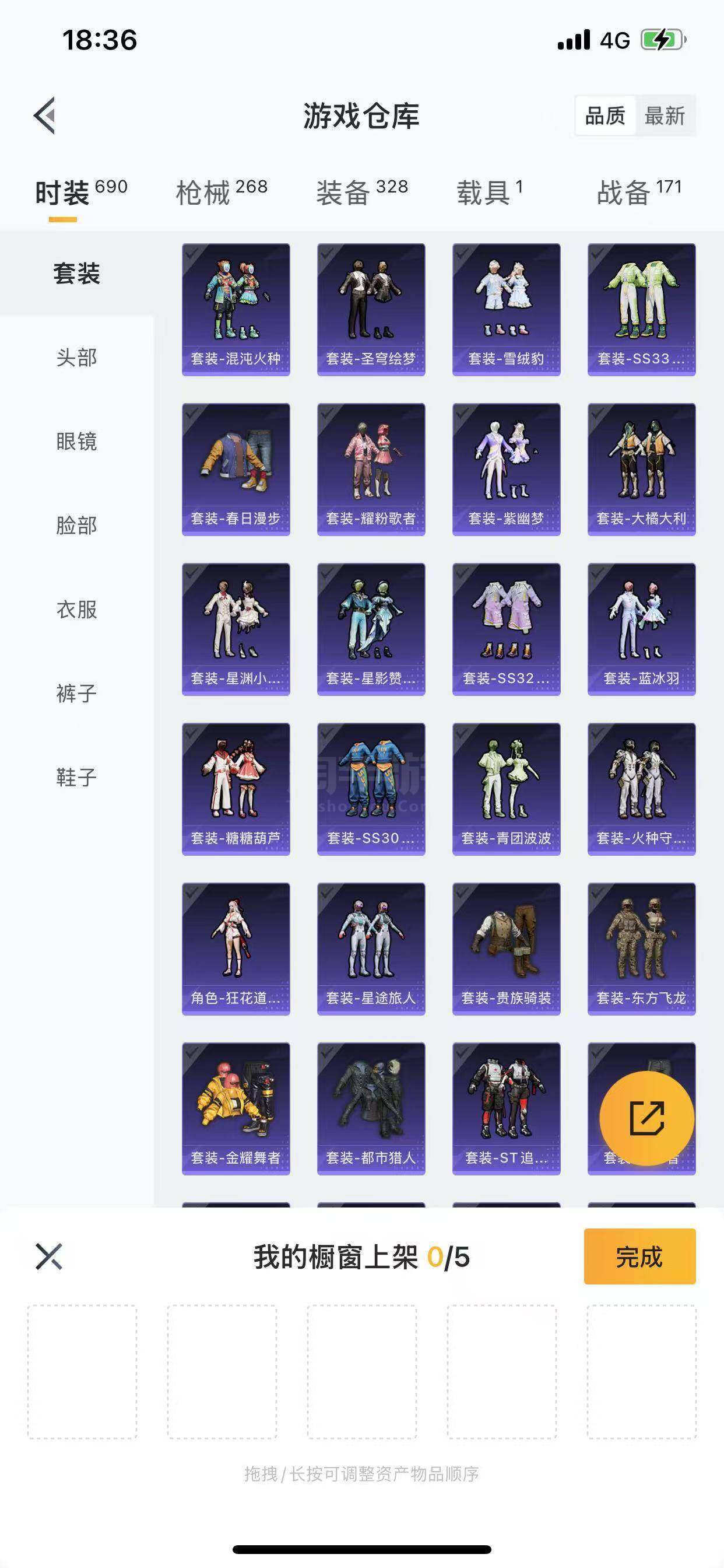The height and width of the screenshot is (1568, 724).
Task: Sort by 最新
Action: (x=665, y=115)
